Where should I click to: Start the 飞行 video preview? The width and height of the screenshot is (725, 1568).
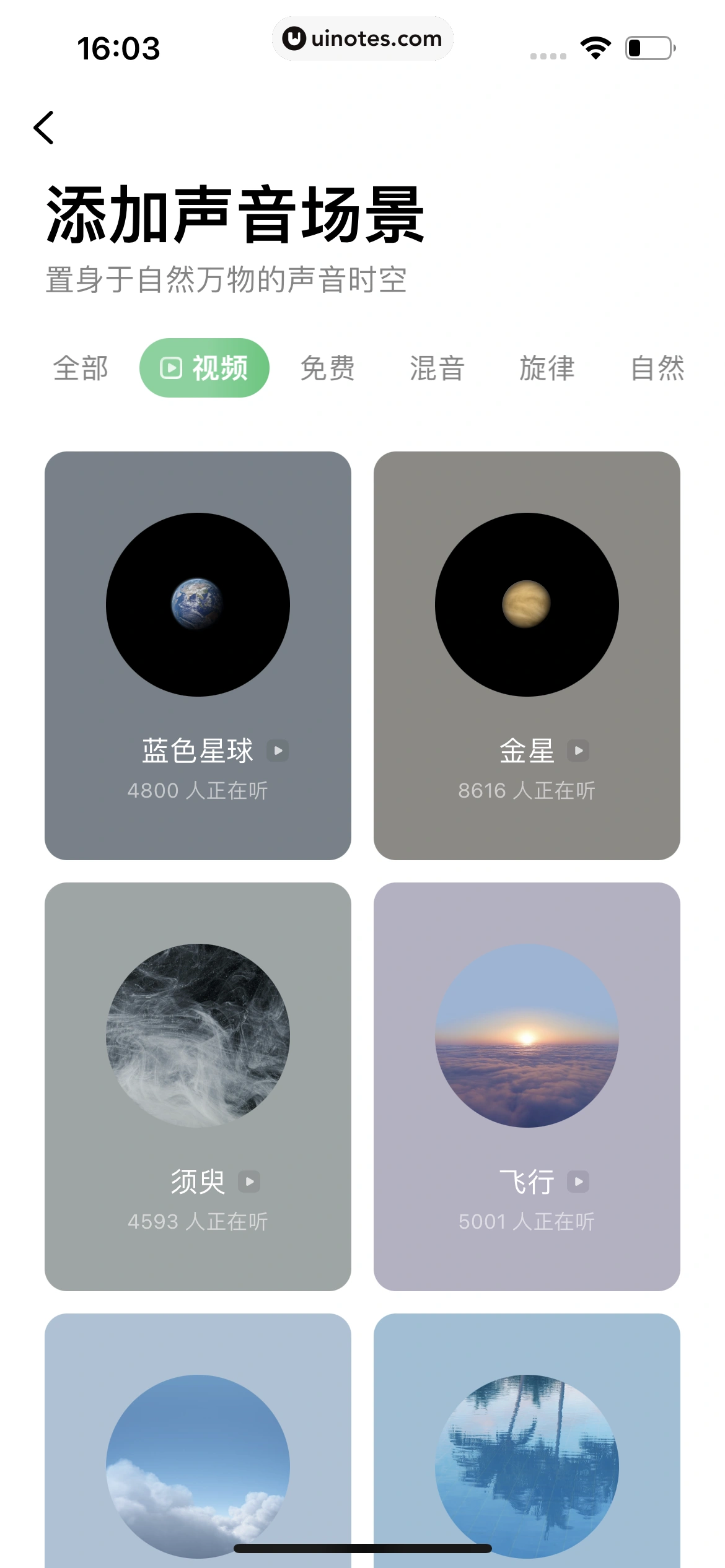(x=579, y=1180)
